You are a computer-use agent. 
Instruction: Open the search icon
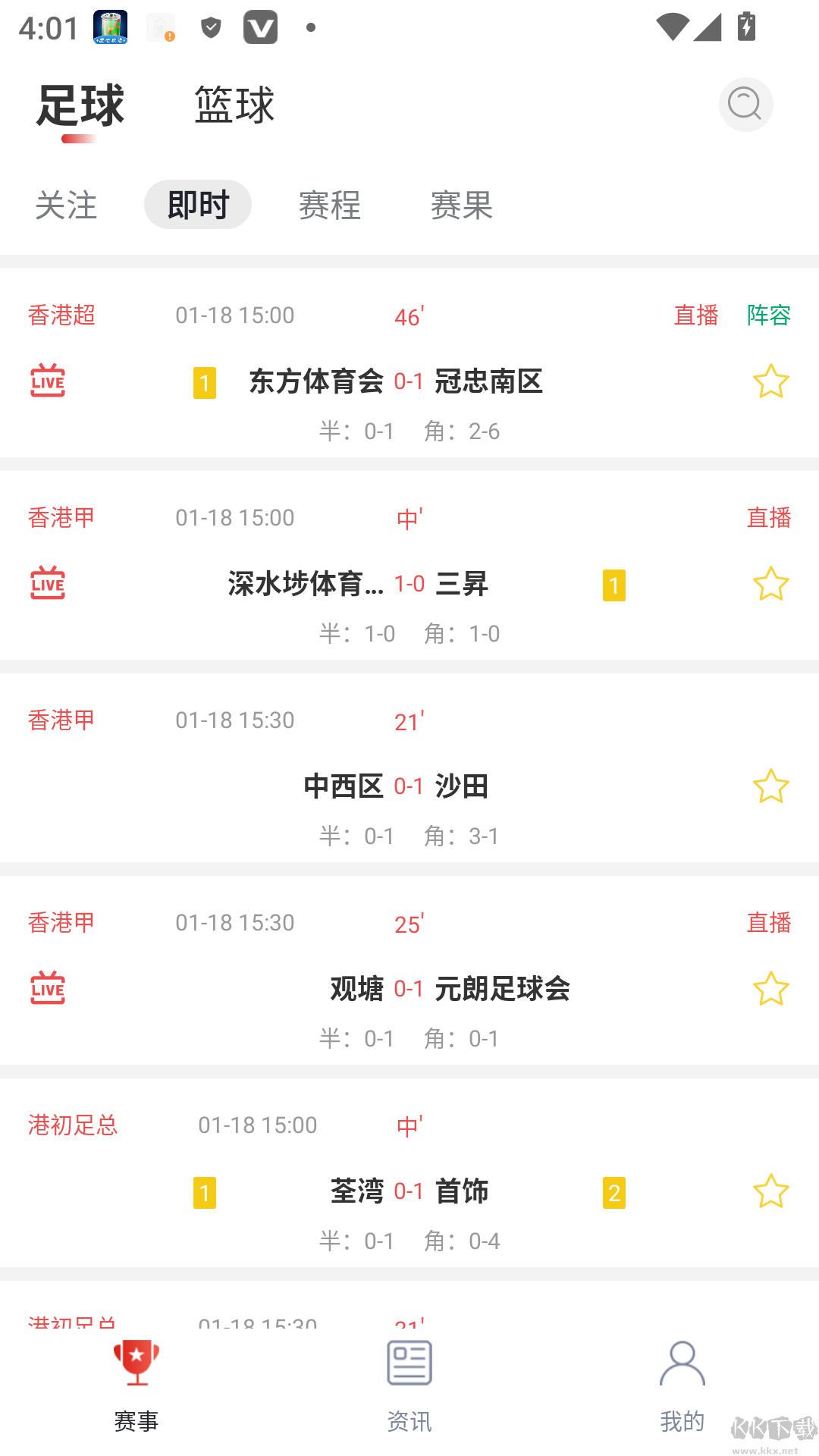[x=745, y=105]
